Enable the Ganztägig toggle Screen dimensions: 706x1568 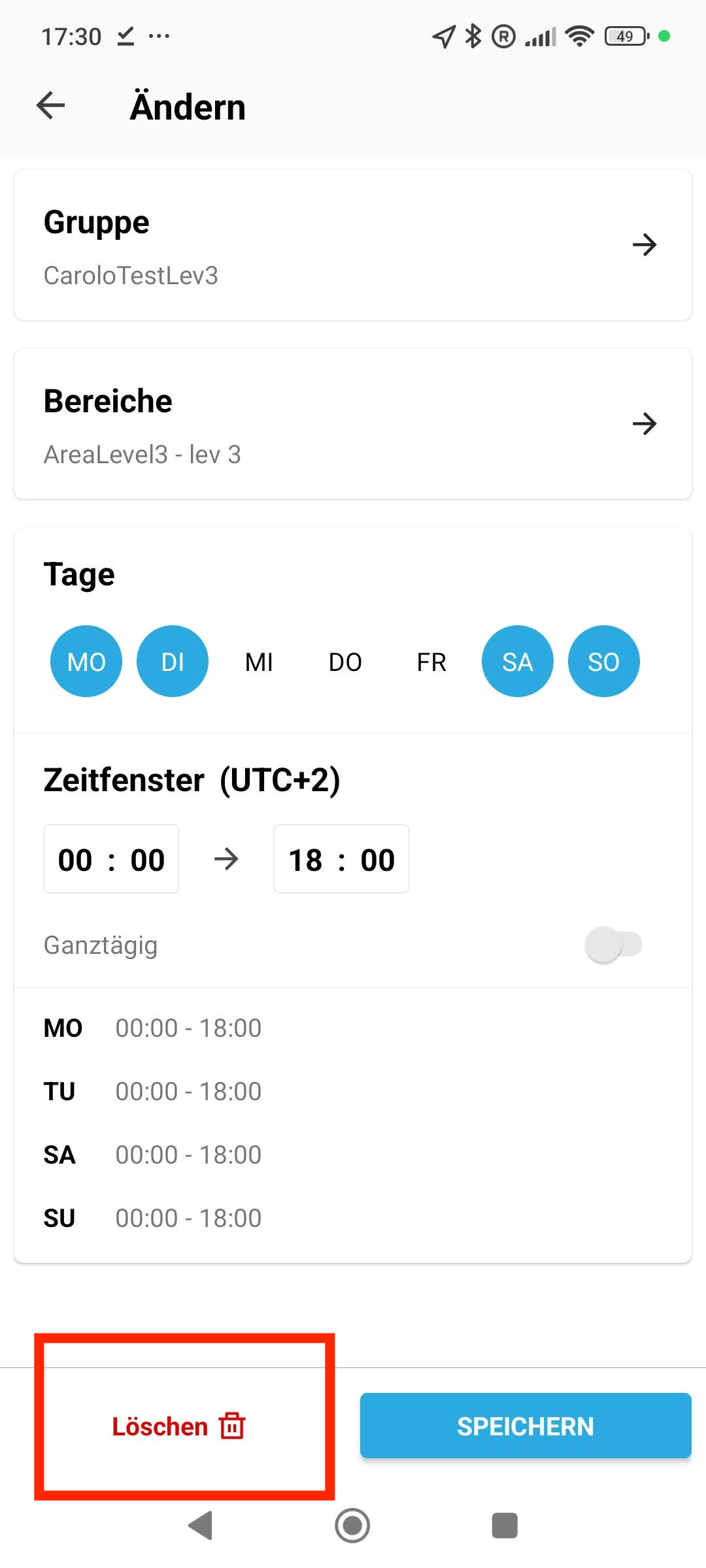click(613, 945)
